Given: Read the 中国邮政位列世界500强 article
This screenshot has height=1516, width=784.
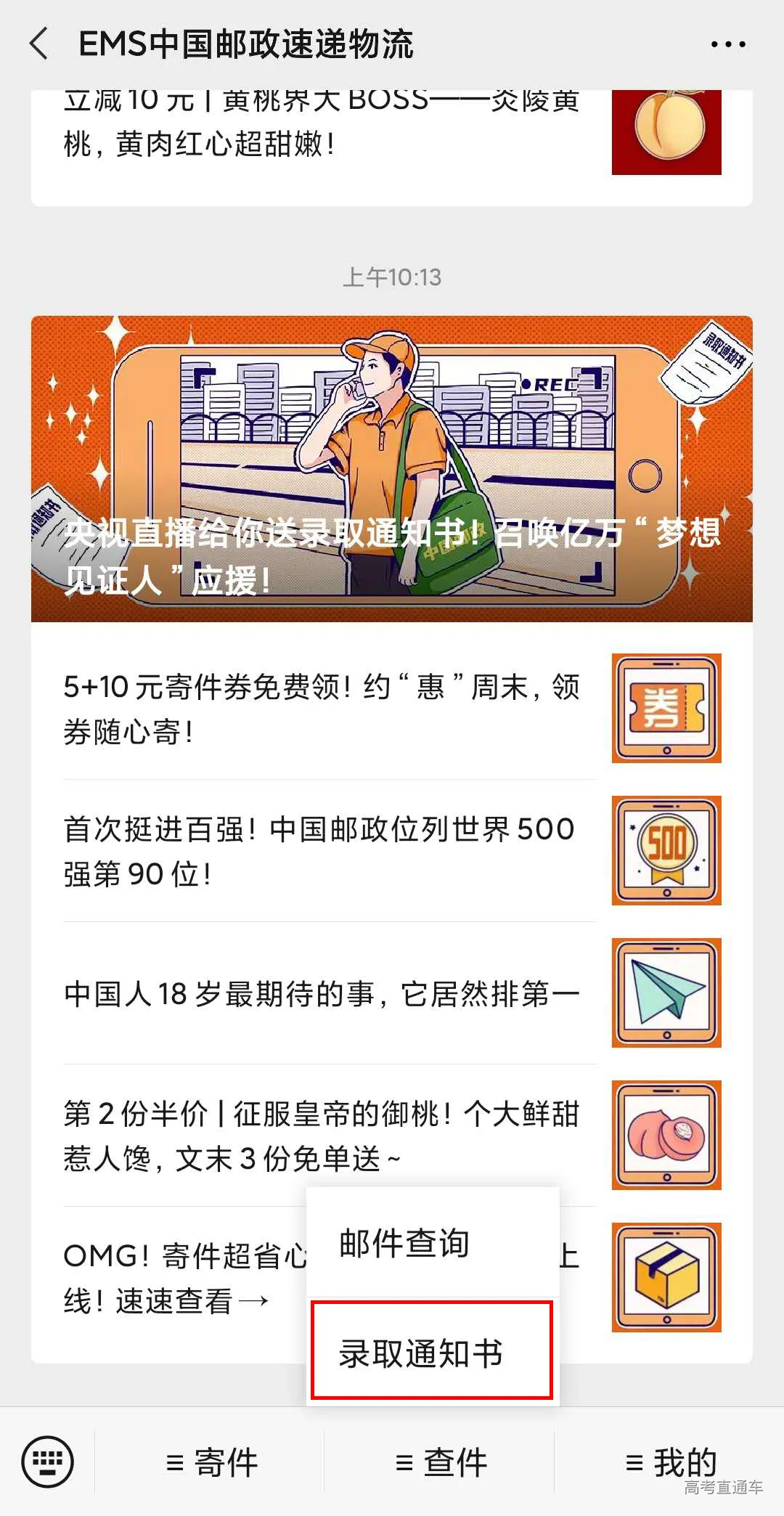Looking at the screenshot, I should [323, 851].
